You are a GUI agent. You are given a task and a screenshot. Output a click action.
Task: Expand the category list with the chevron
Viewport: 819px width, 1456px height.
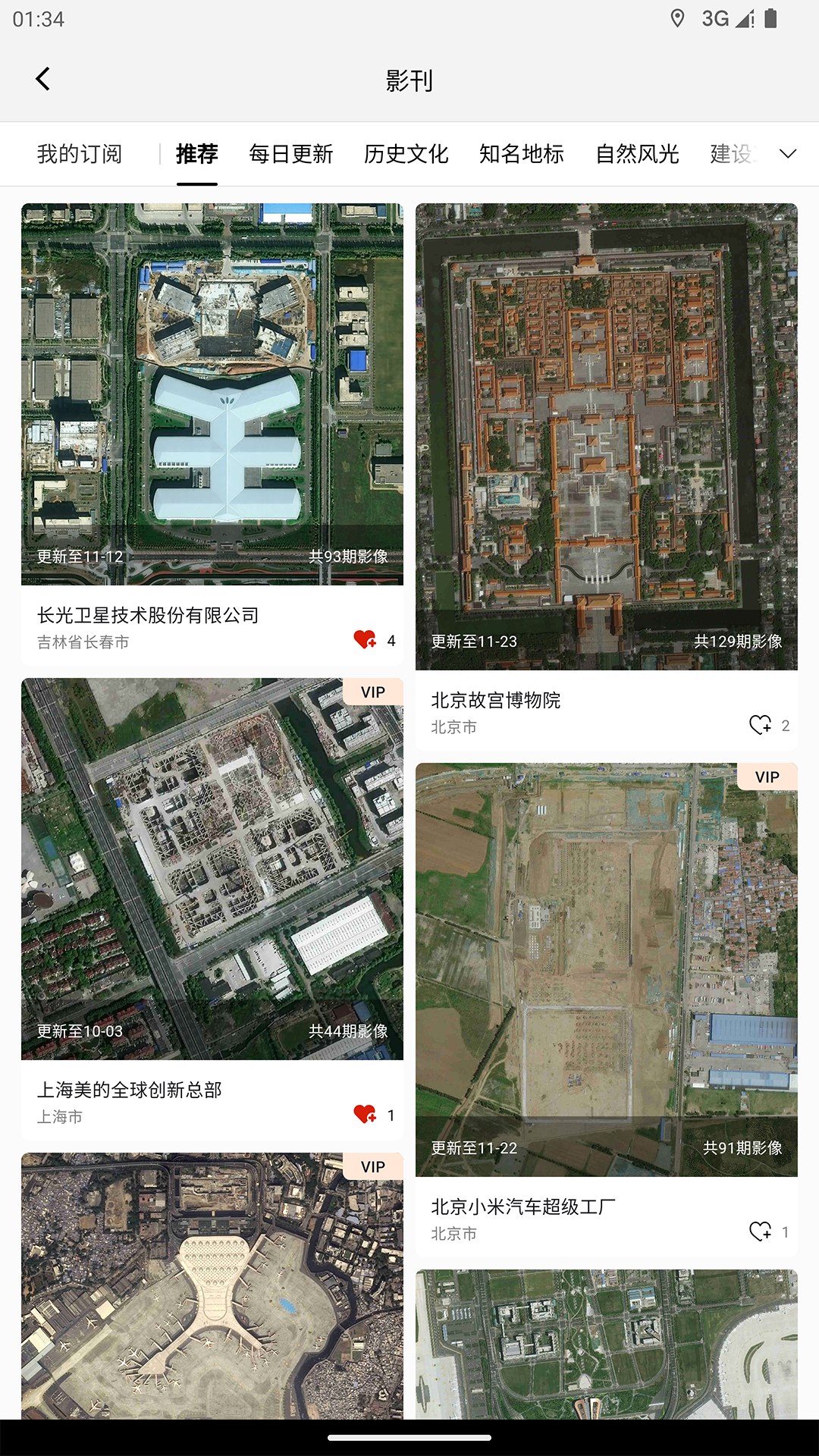[787, 154]
